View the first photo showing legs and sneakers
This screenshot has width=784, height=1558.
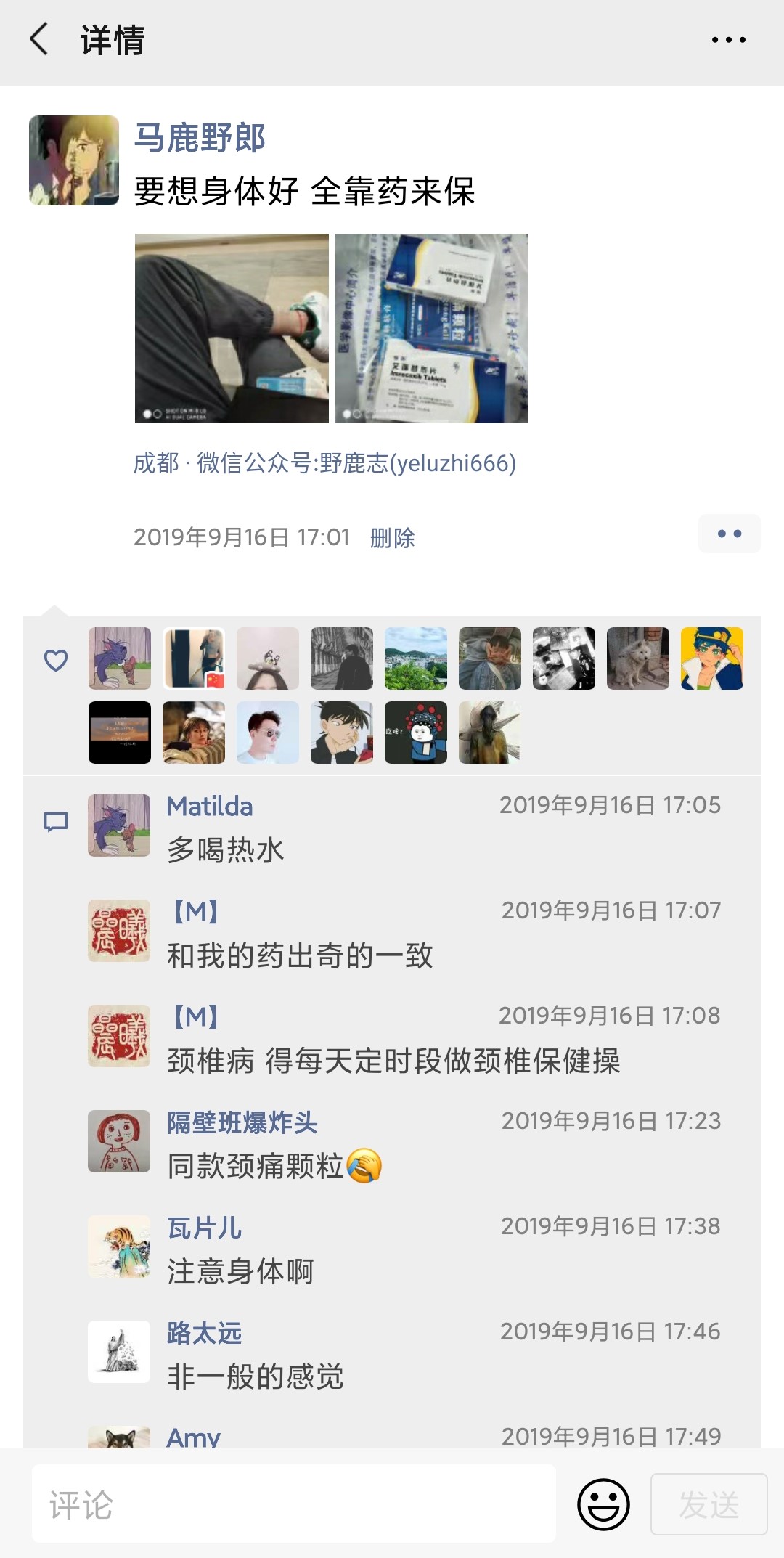[232, 328]
